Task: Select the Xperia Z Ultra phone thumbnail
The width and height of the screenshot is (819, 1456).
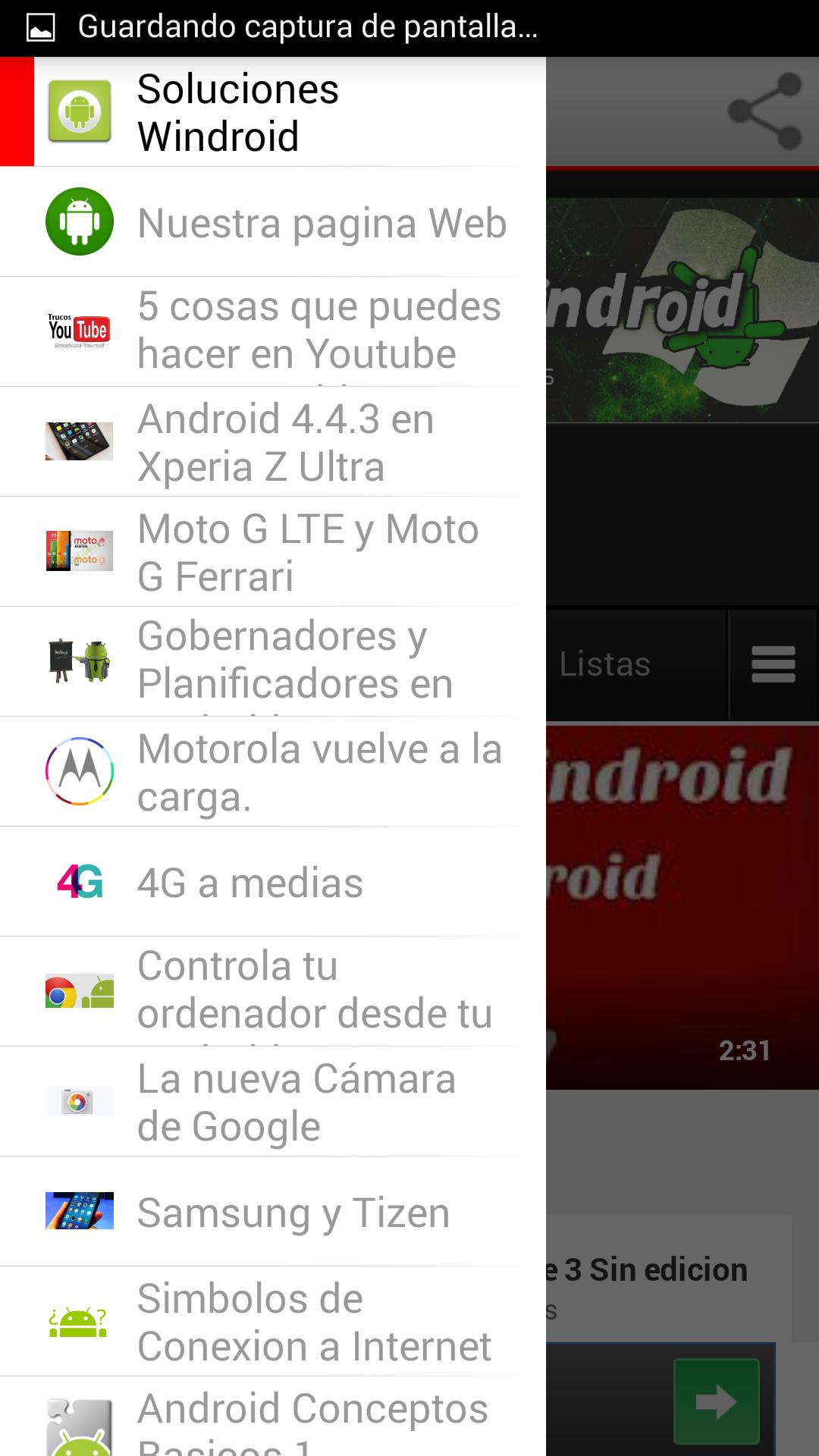Action: pos(80,441)
